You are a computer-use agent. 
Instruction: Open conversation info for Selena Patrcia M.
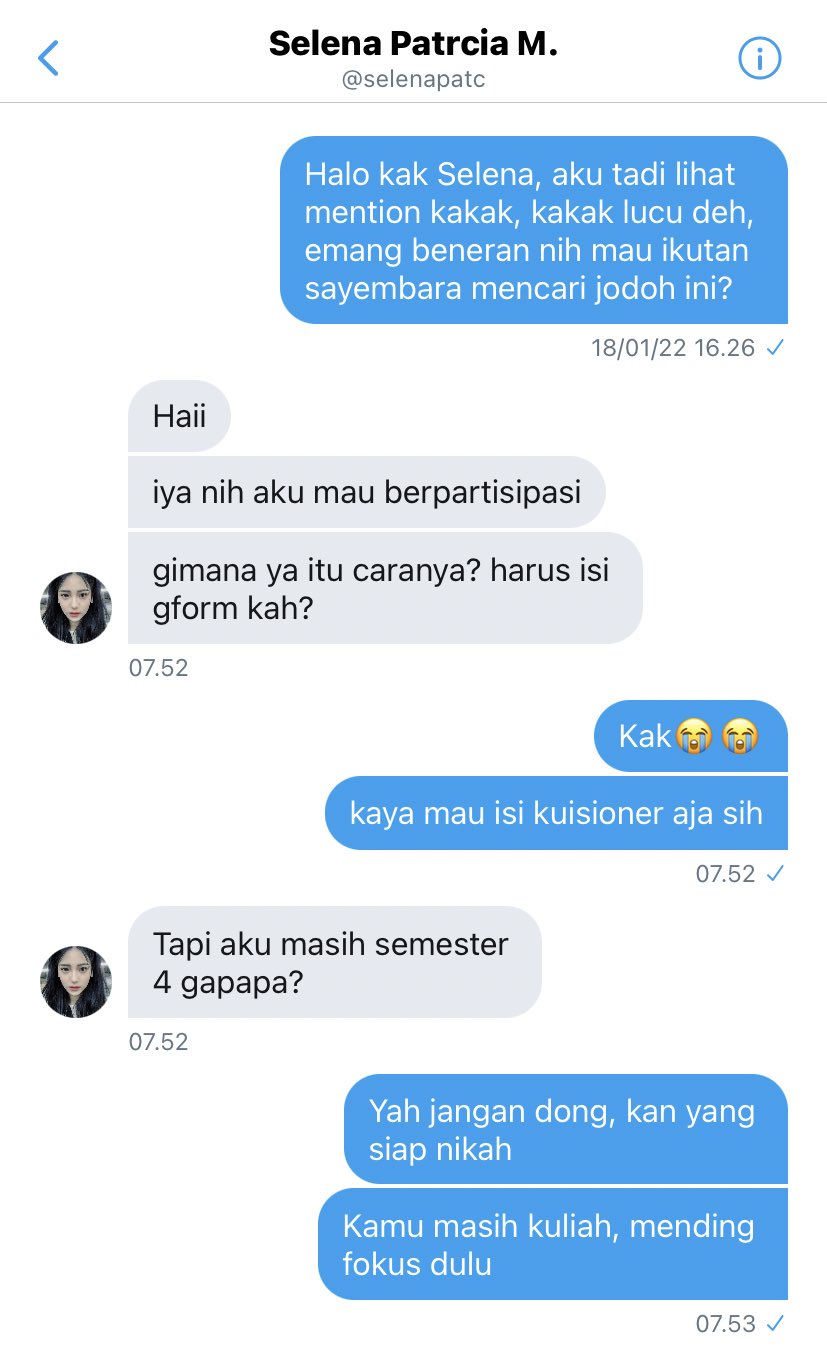(x=759, y=59)
